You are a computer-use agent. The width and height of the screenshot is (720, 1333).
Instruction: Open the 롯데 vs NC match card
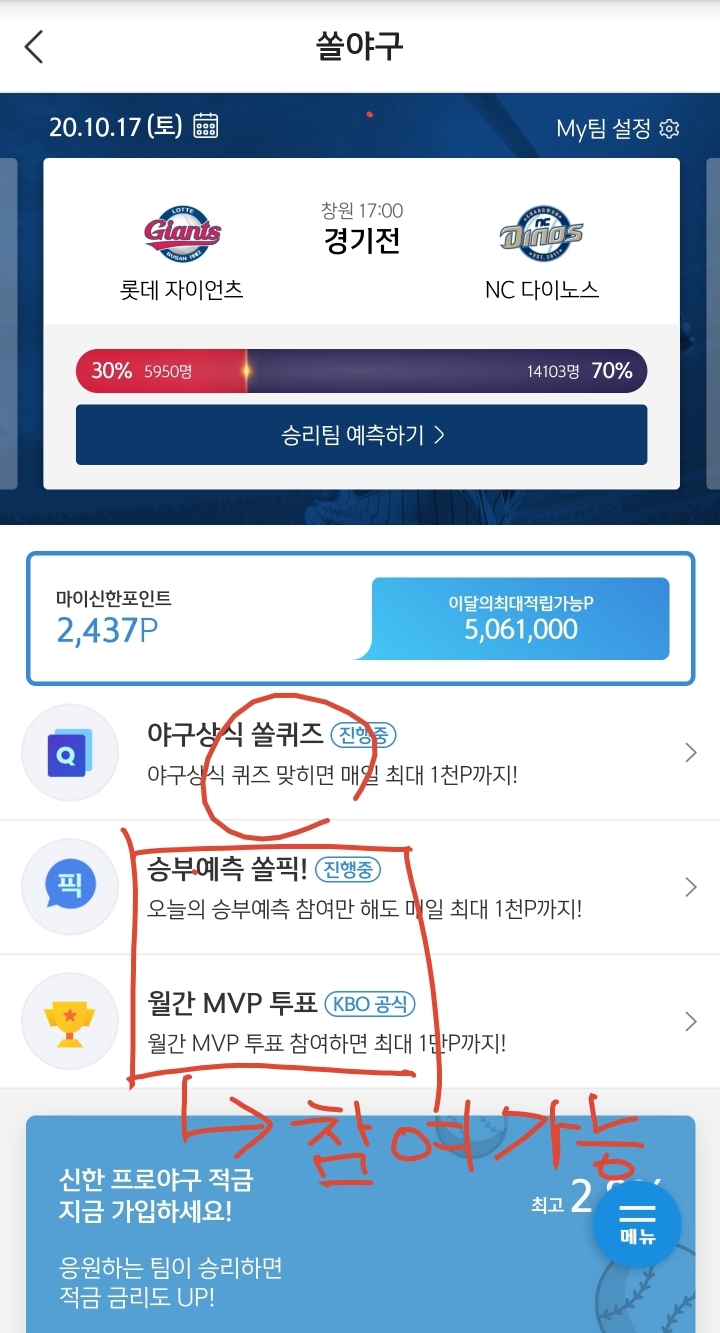tap(361, 245)
